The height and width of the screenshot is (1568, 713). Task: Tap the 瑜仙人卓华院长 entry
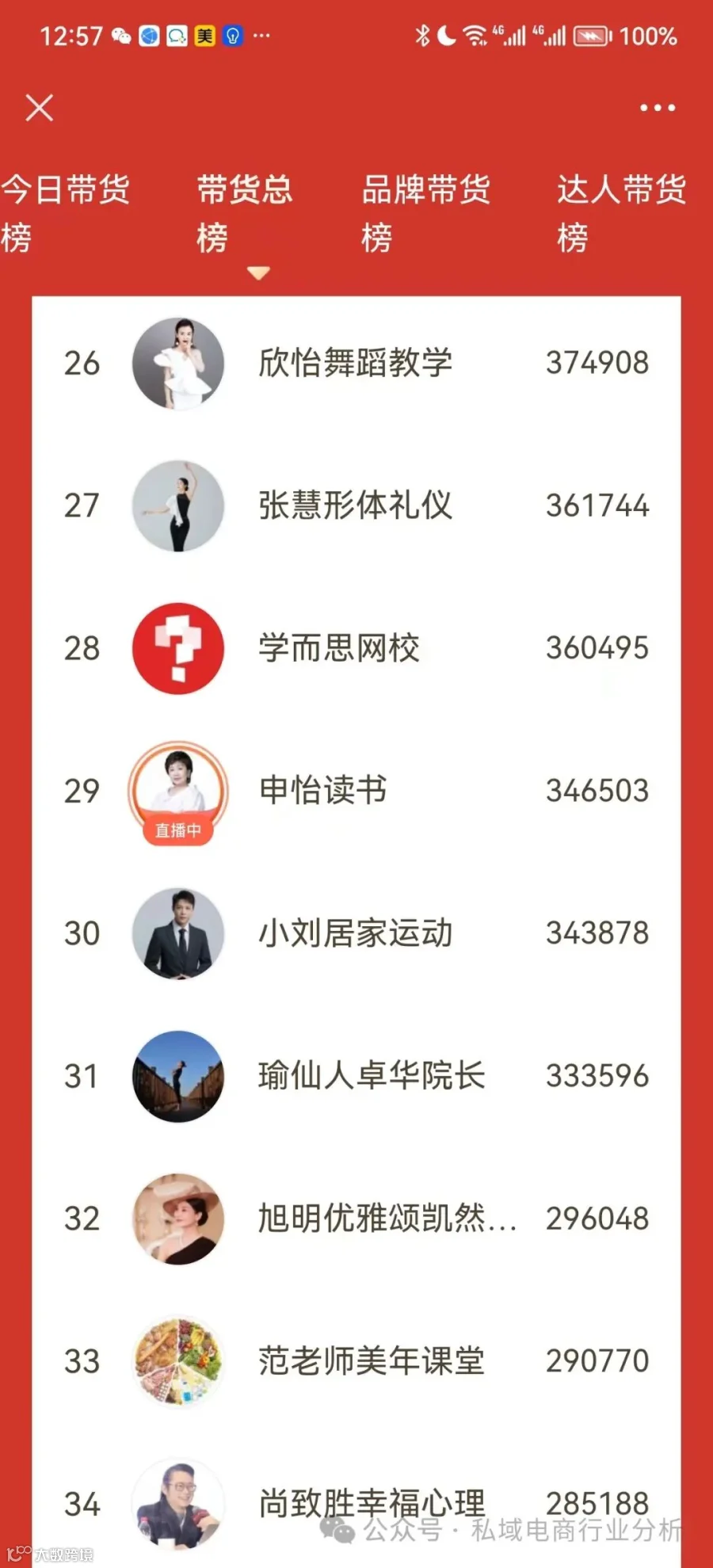coord(356,1076)
